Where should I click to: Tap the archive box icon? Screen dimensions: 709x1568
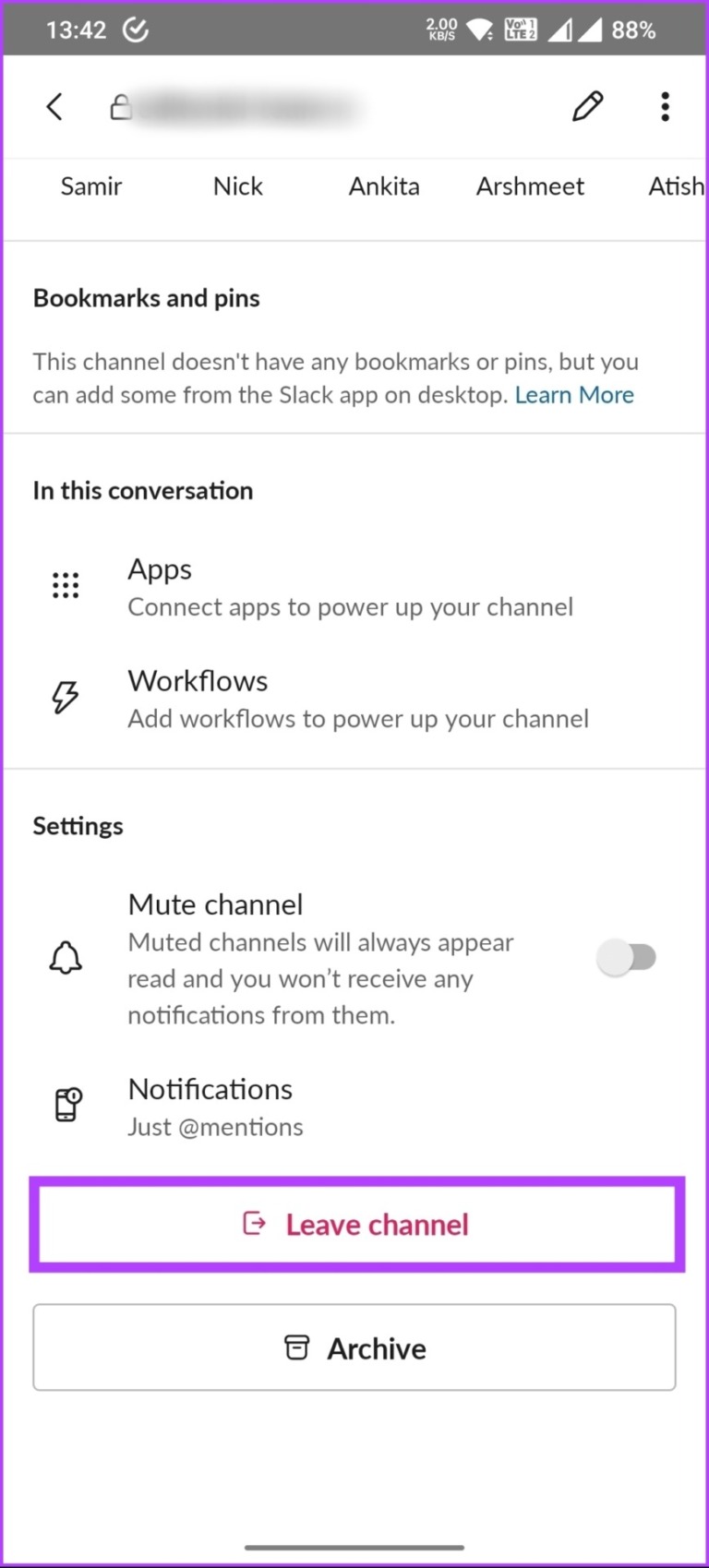point(297,1347)
